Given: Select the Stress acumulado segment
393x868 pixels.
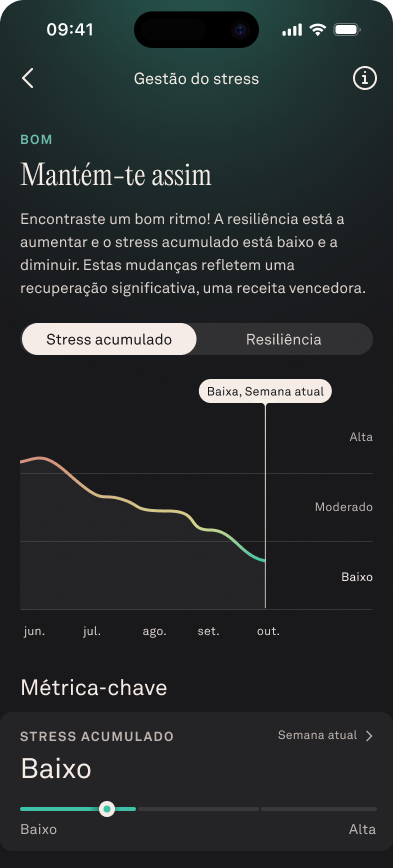Looking at the screenshot, I should [109, 339].
